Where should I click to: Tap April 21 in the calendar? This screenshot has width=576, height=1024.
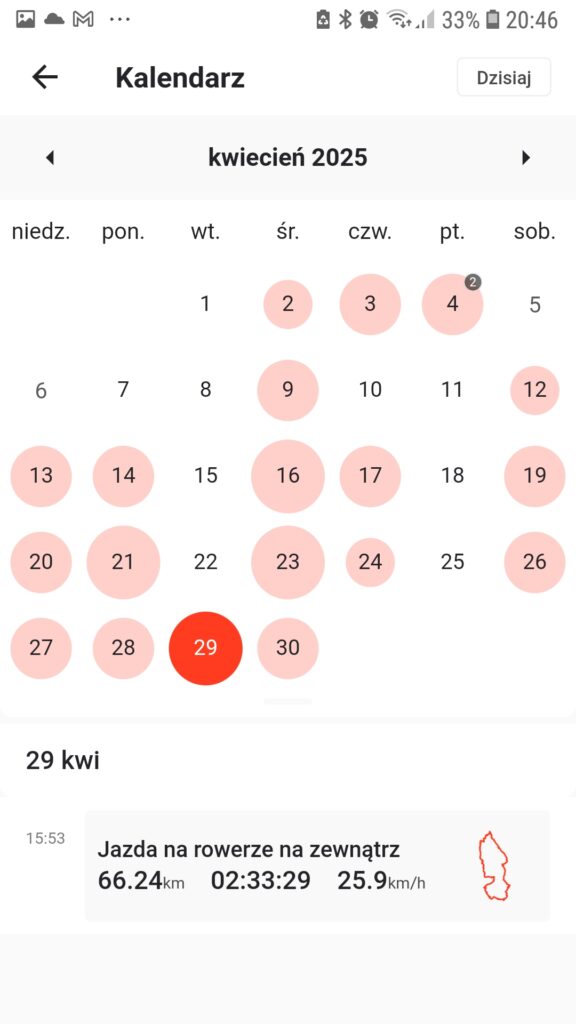pyautogui.click(x=123, y=562)
